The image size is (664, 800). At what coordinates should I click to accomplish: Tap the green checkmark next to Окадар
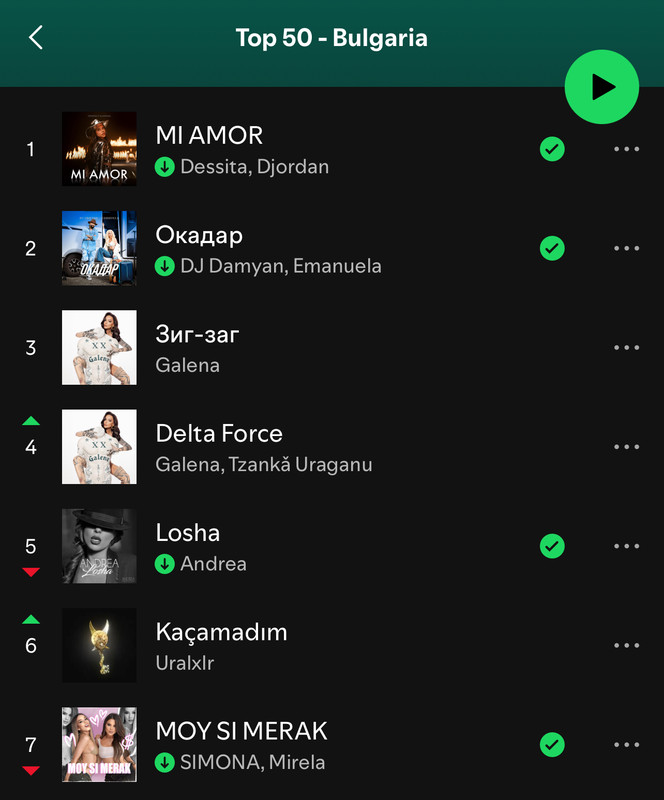tap(552, 248)
